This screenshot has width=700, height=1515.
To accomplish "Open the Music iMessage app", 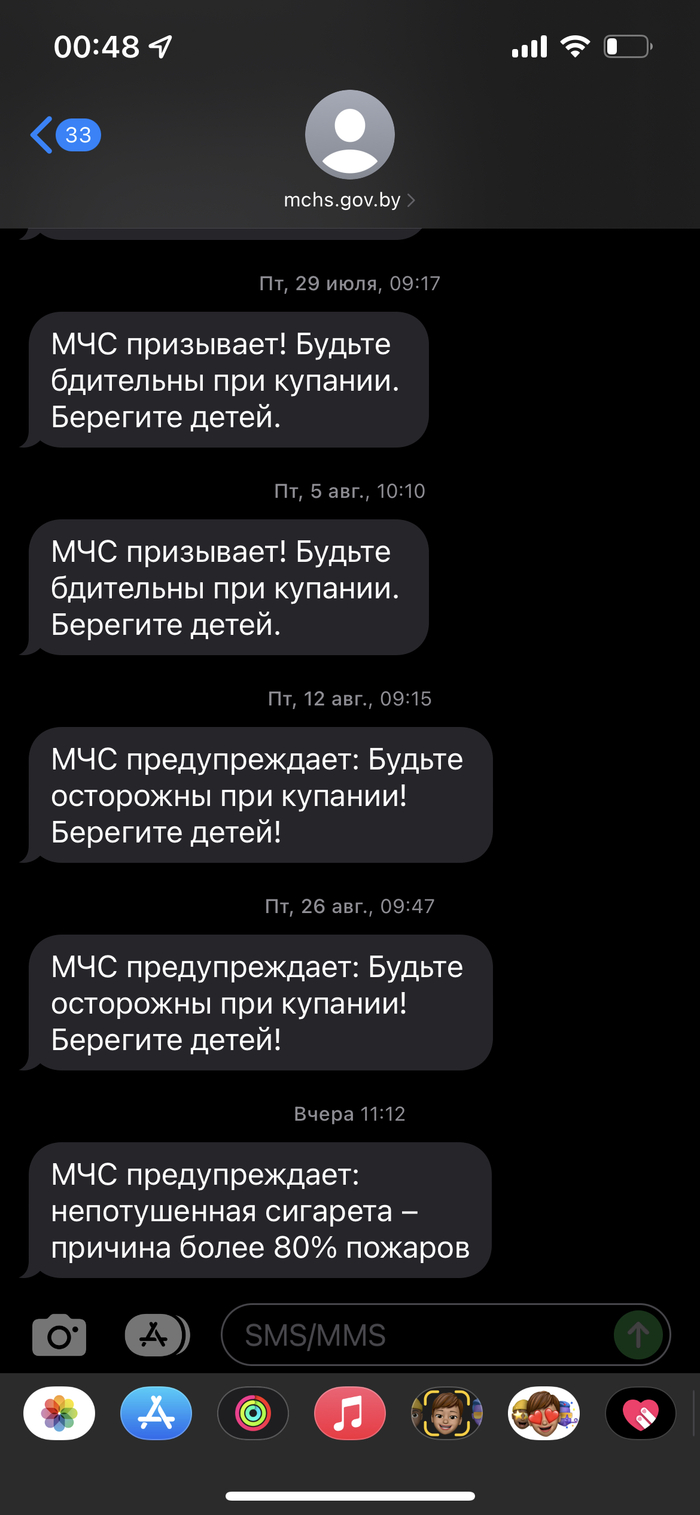I will click(350, 1414).
